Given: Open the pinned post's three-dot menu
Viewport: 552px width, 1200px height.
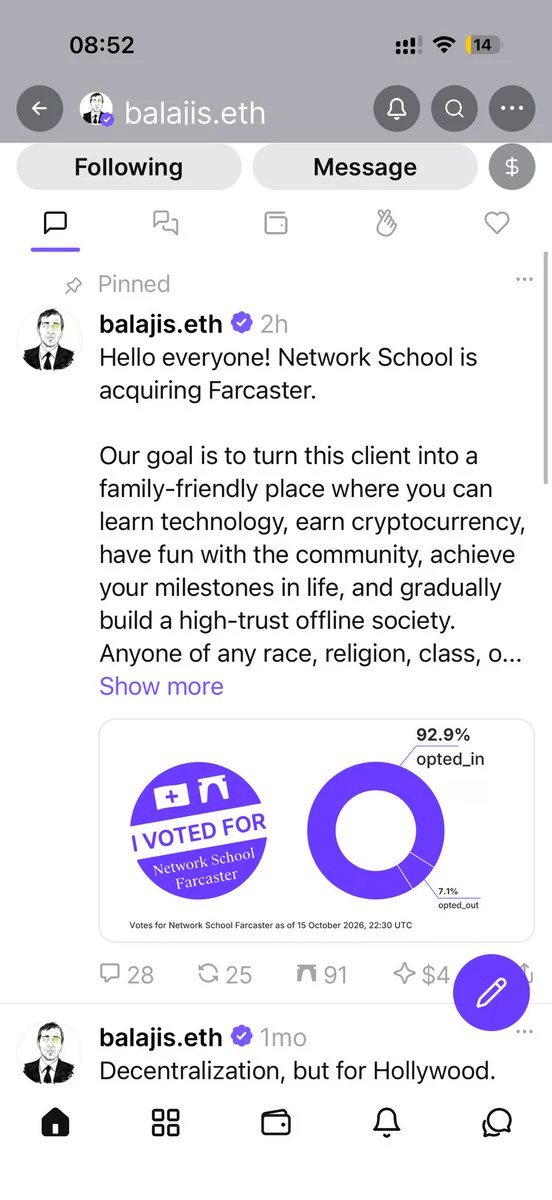Looking at the screenshot, I should pyautogui.click(x=524, y=280).
